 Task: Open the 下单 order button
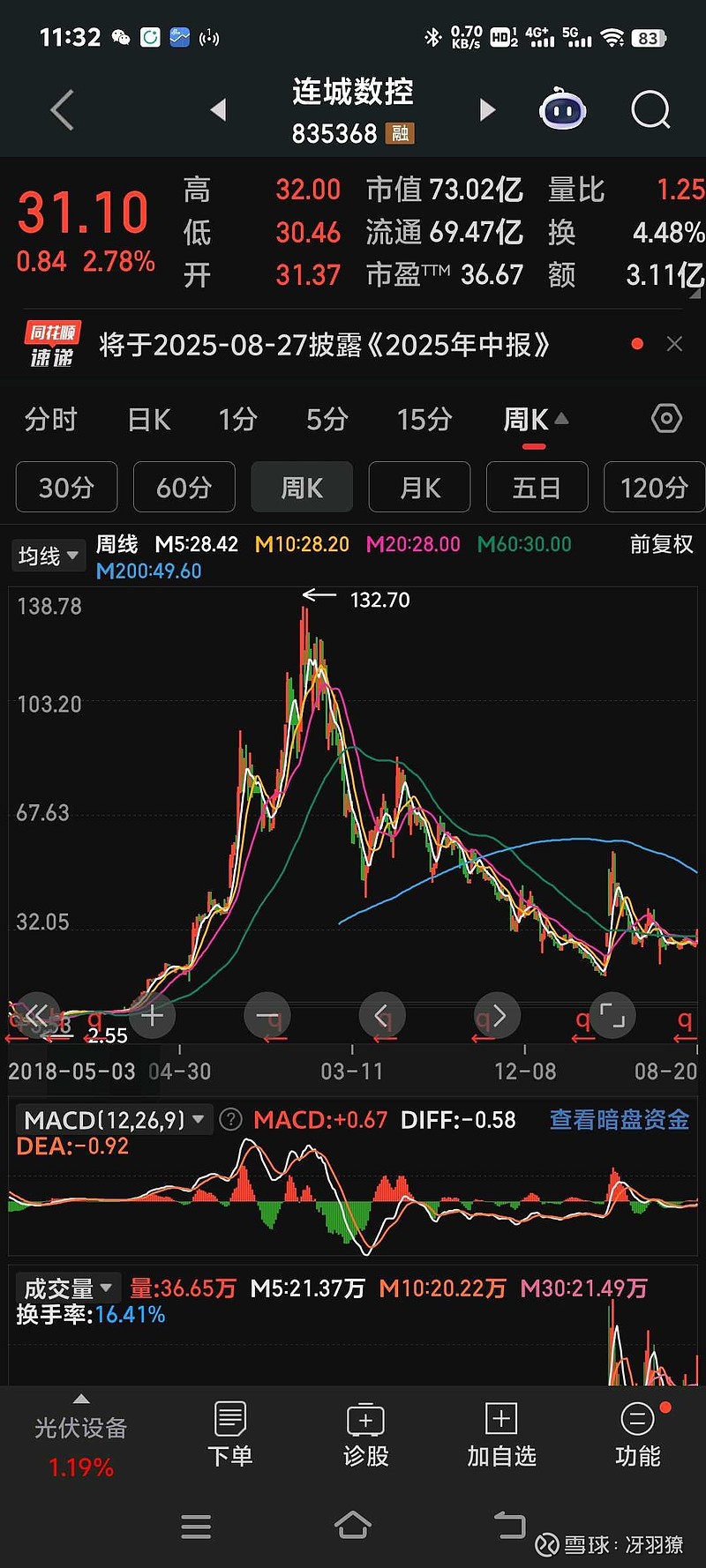(229, 1434)
